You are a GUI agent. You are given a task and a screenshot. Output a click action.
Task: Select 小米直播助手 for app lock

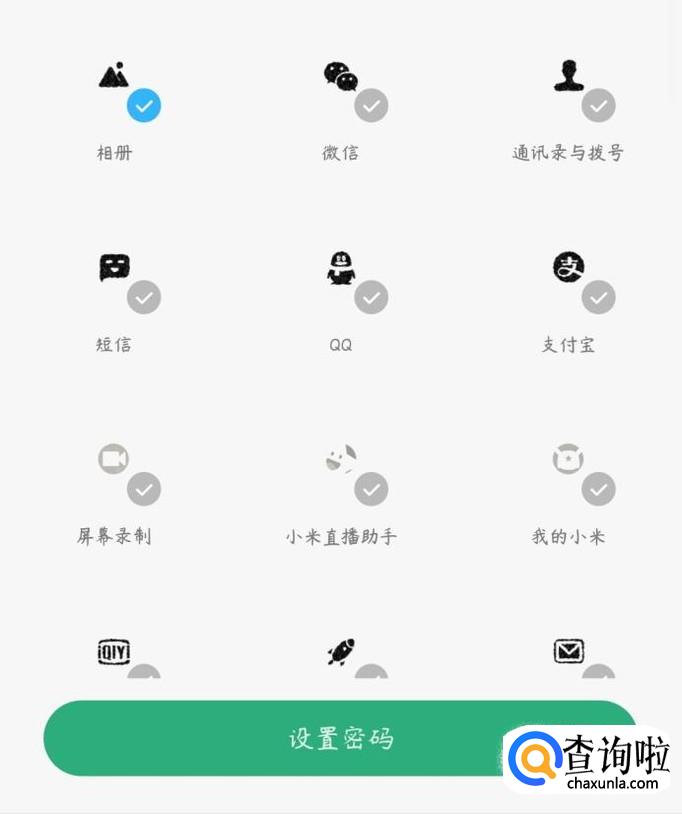[x=371, y=489]
